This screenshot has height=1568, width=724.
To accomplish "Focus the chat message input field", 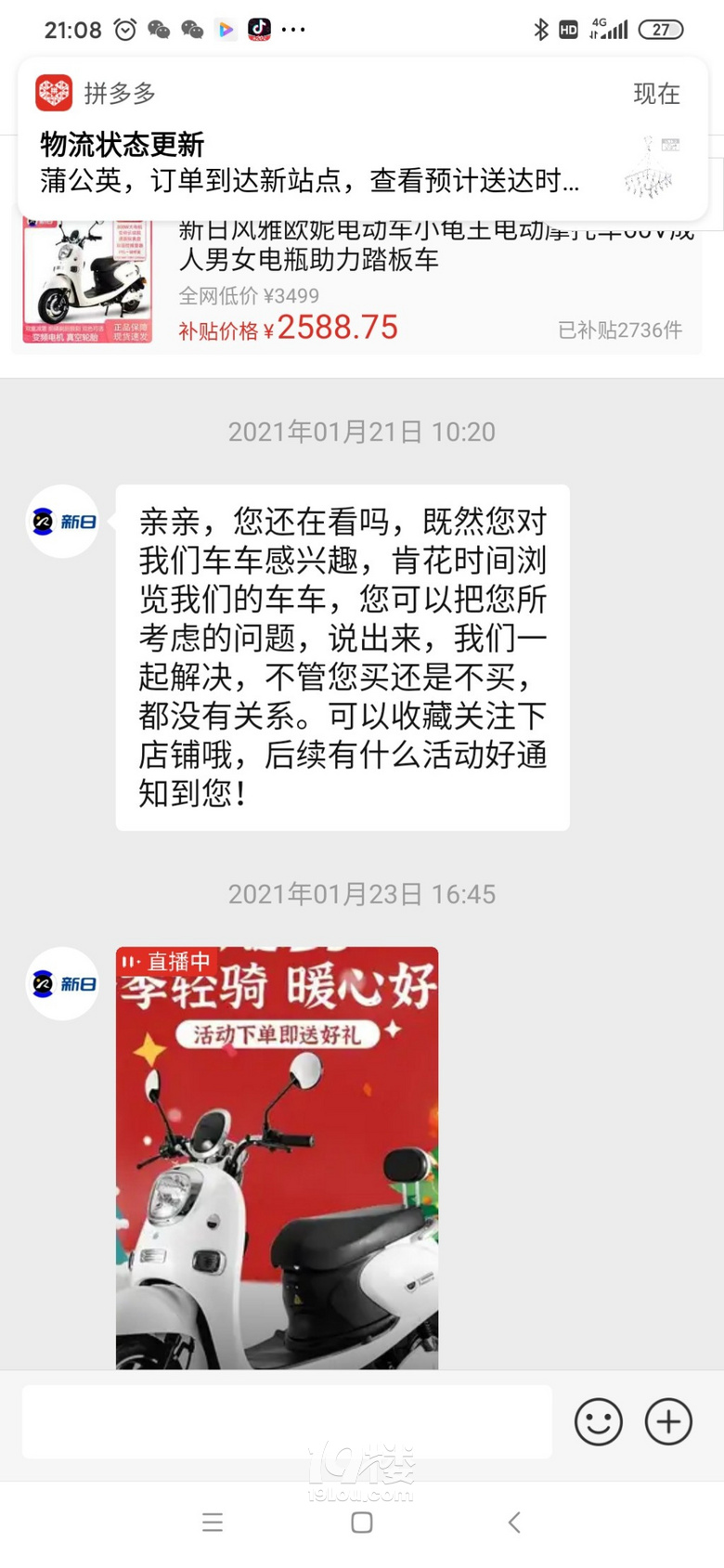I will click(287, 1421).
